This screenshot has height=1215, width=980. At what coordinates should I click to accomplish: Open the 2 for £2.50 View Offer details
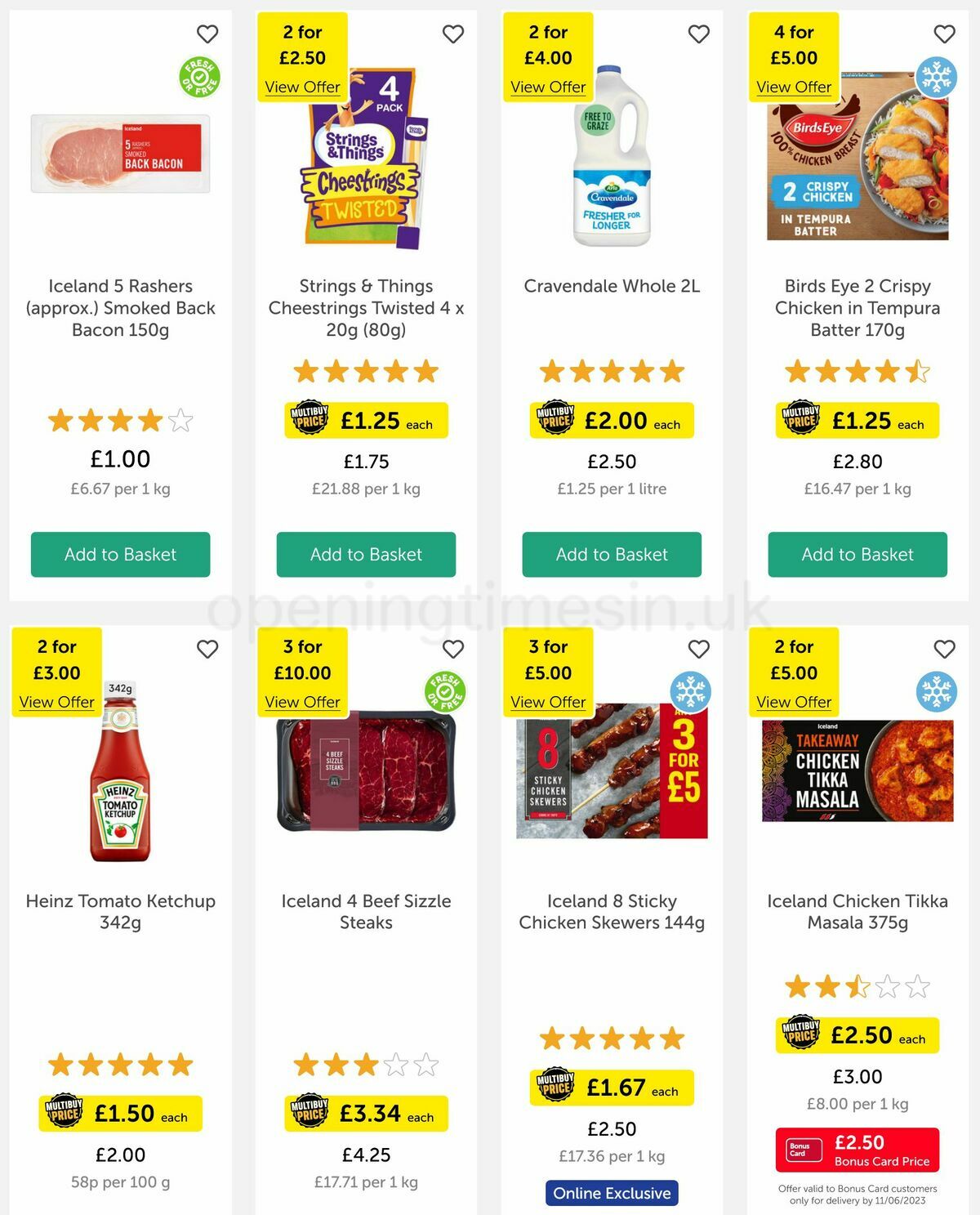303,87
